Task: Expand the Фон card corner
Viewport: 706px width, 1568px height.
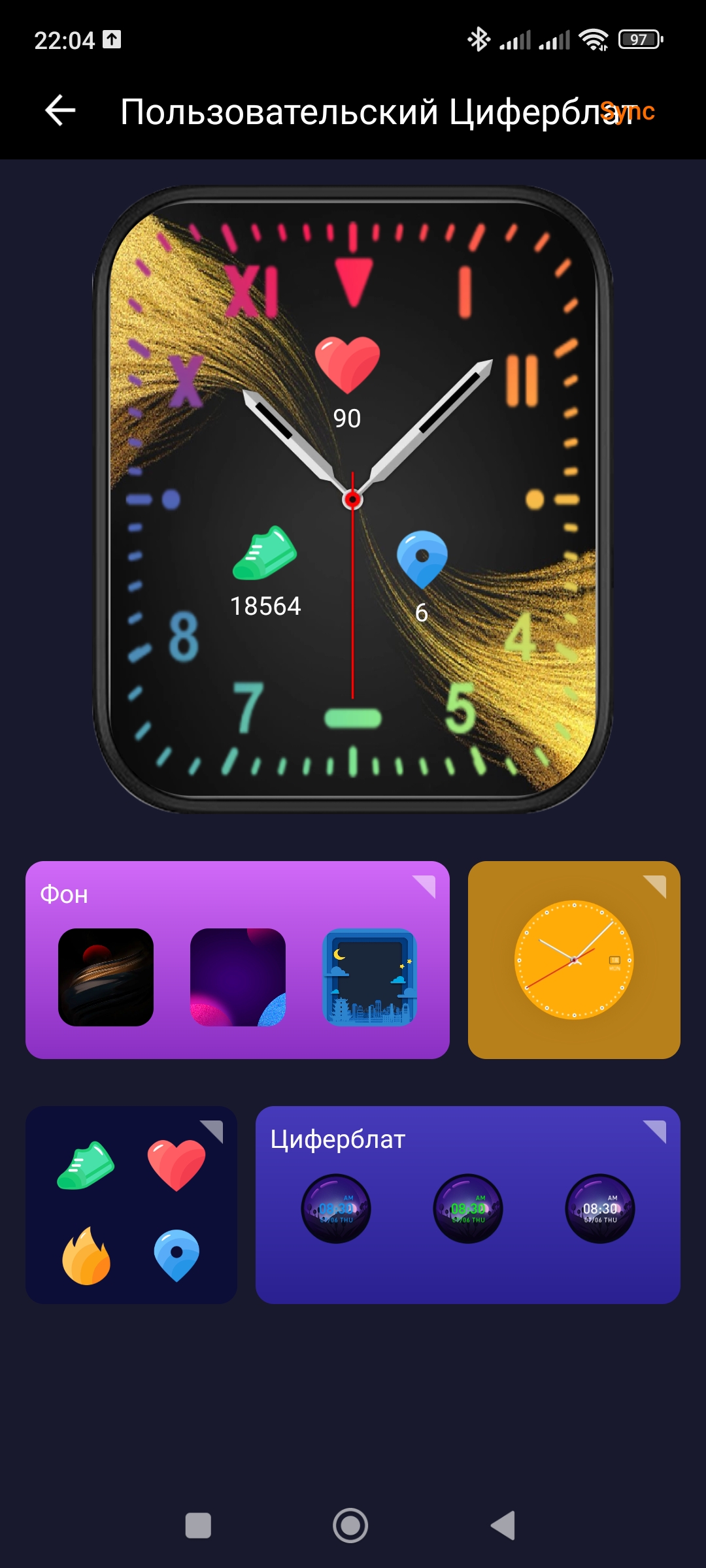Action: coord(425,886)
